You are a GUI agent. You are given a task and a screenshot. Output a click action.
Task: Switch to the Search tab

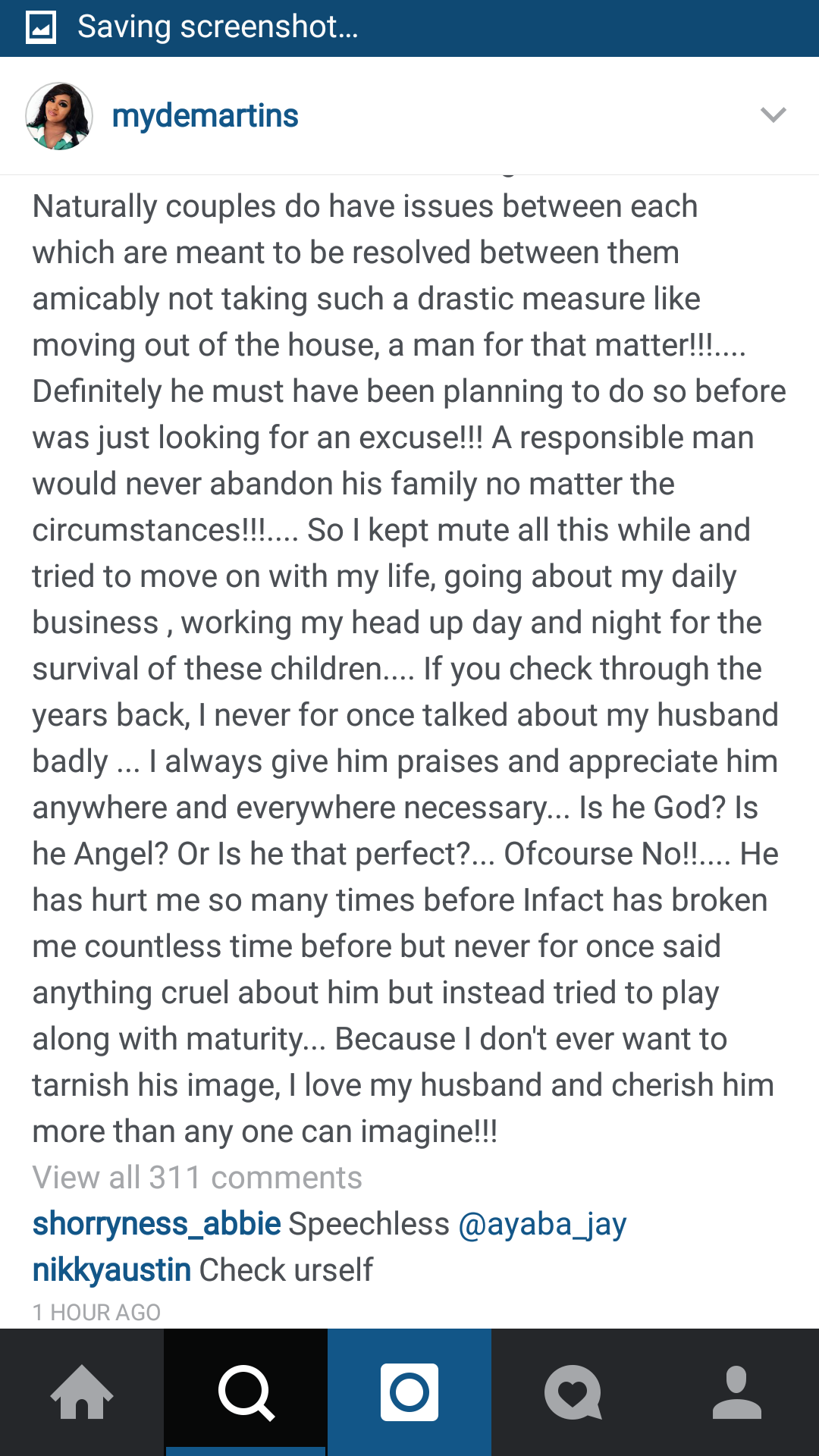(x=246, y=1392)
